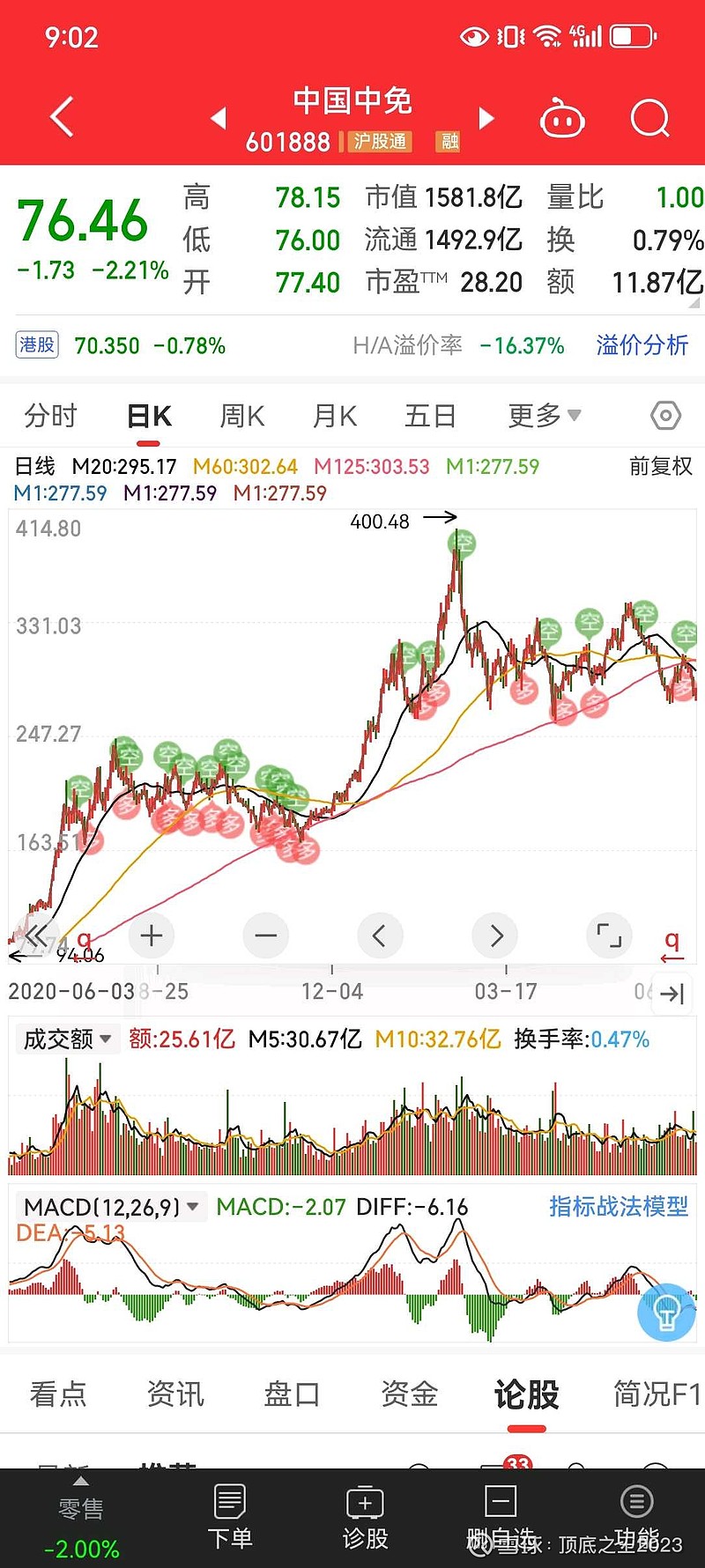Zoom in the K-line chart
Image resolution: width=705 pixels, height=1568 pixels.
(152, 936)
